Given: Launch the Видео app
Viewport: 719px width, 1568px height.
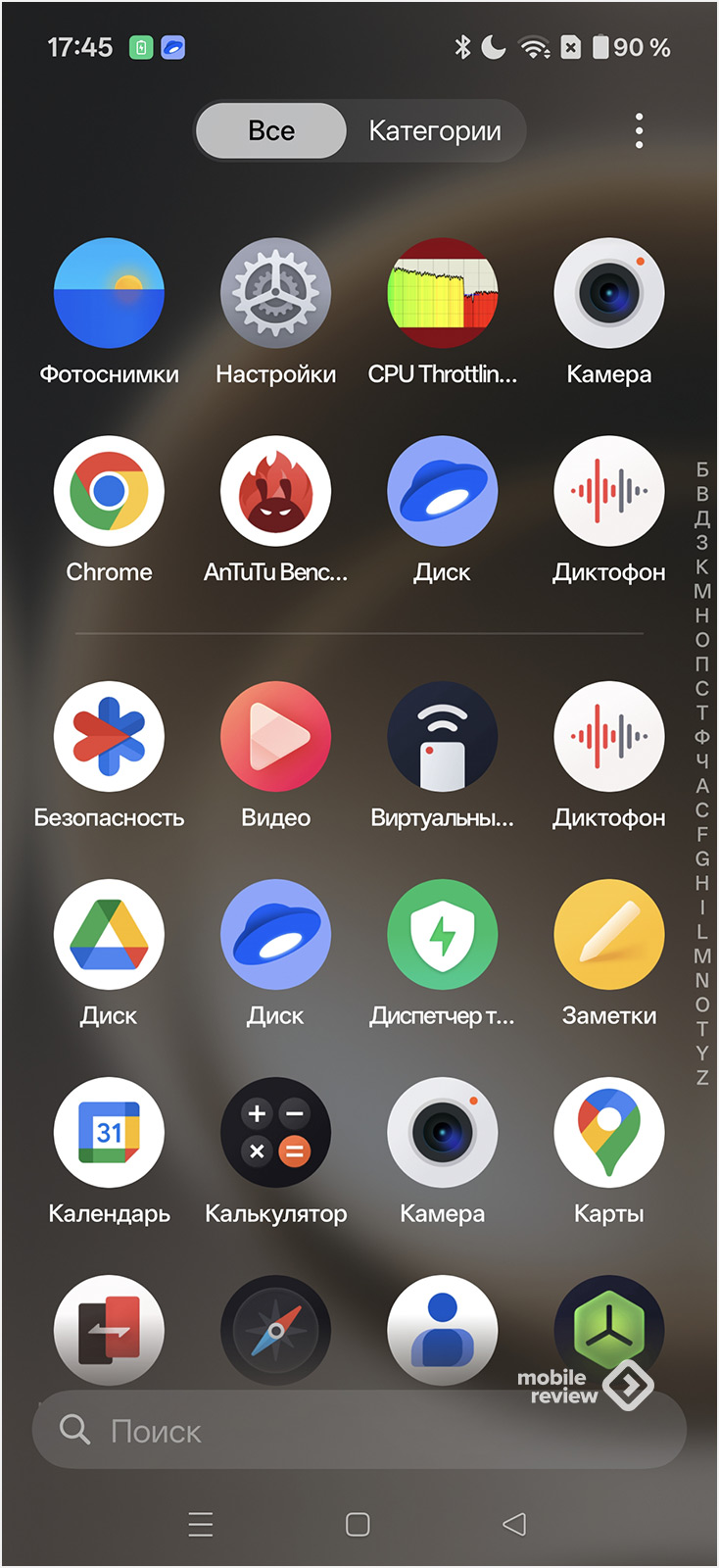Looking at the screenshot, I should [275, 736].
